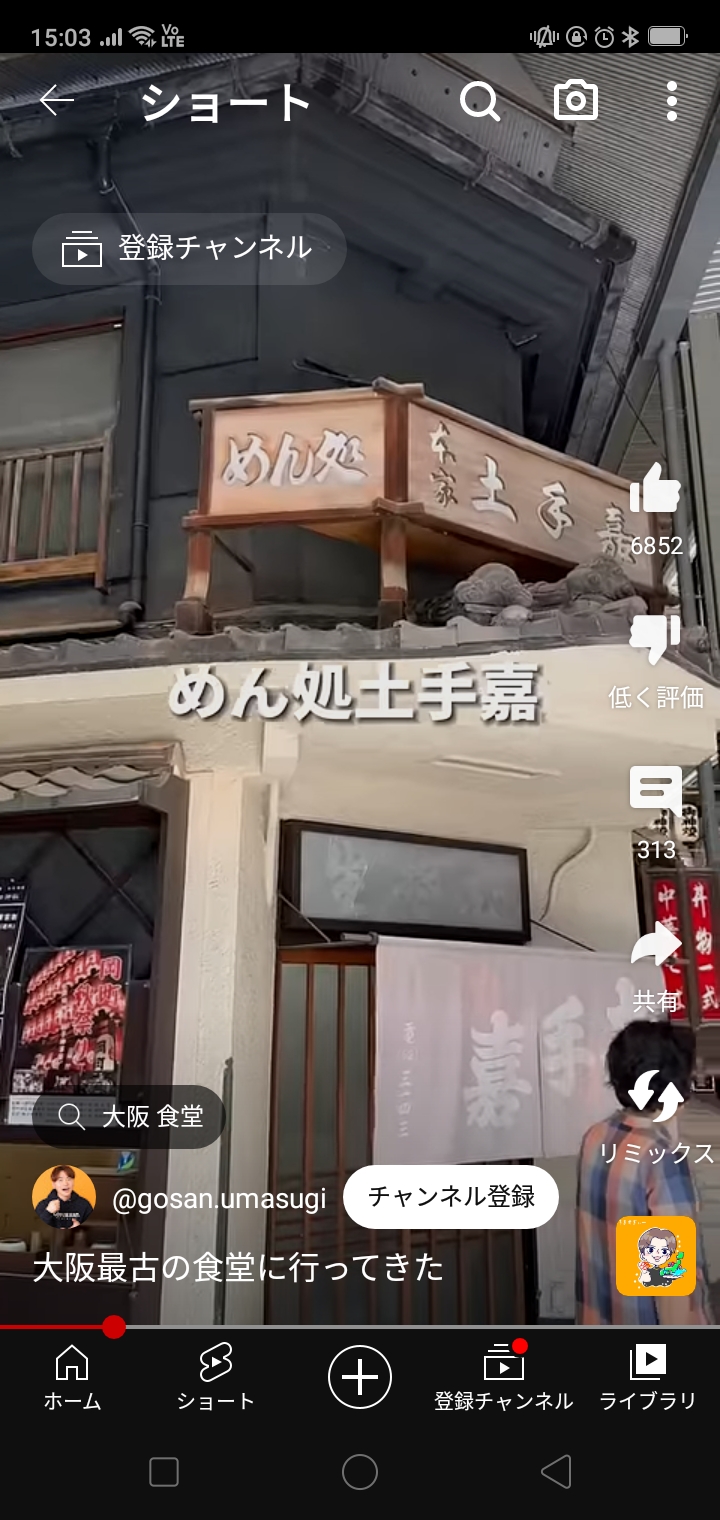Go back using the top arrow
Image resolution: width=720 pixels, height=1520 pixels.
click(x=57, y=101)
